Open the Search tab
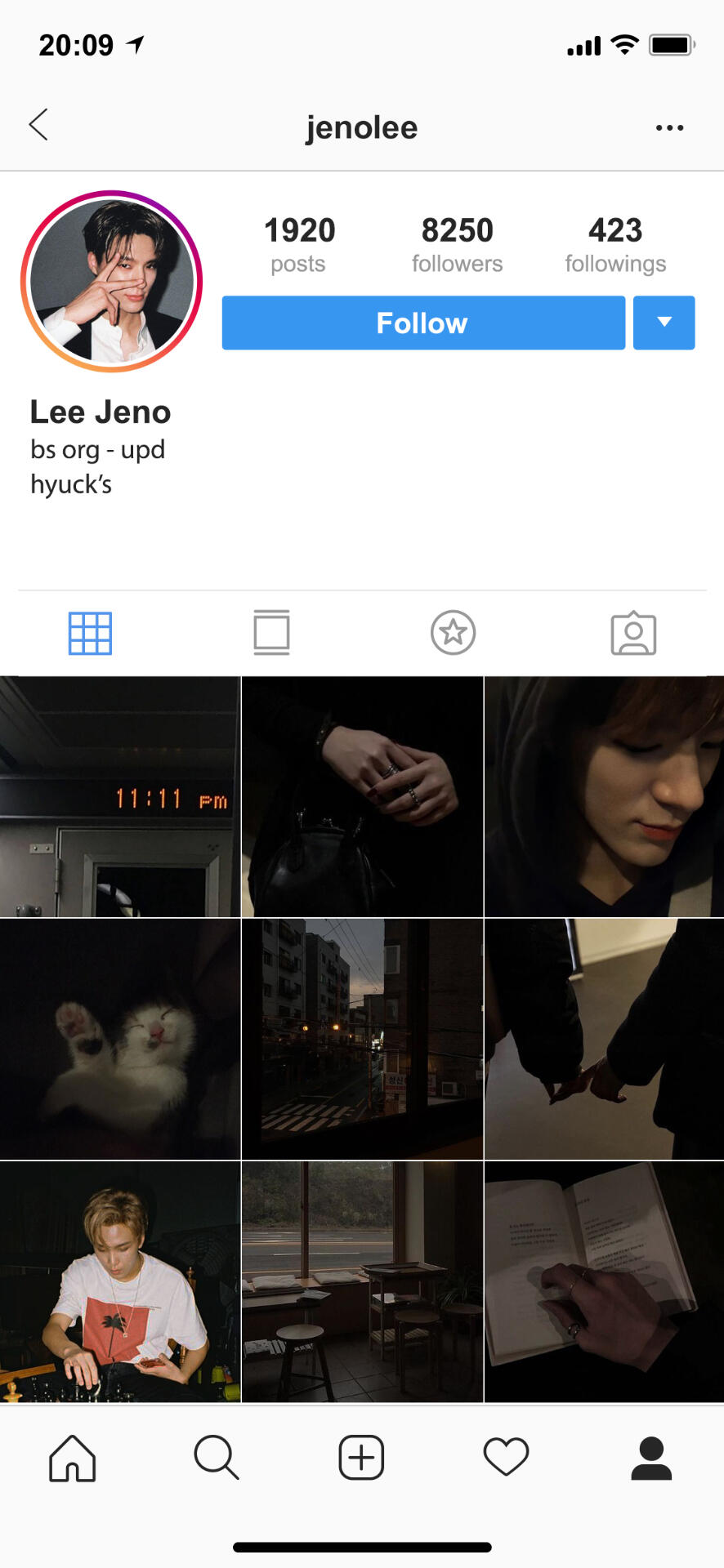Screen dimensions: 724x1568 tap(217, 1458)
